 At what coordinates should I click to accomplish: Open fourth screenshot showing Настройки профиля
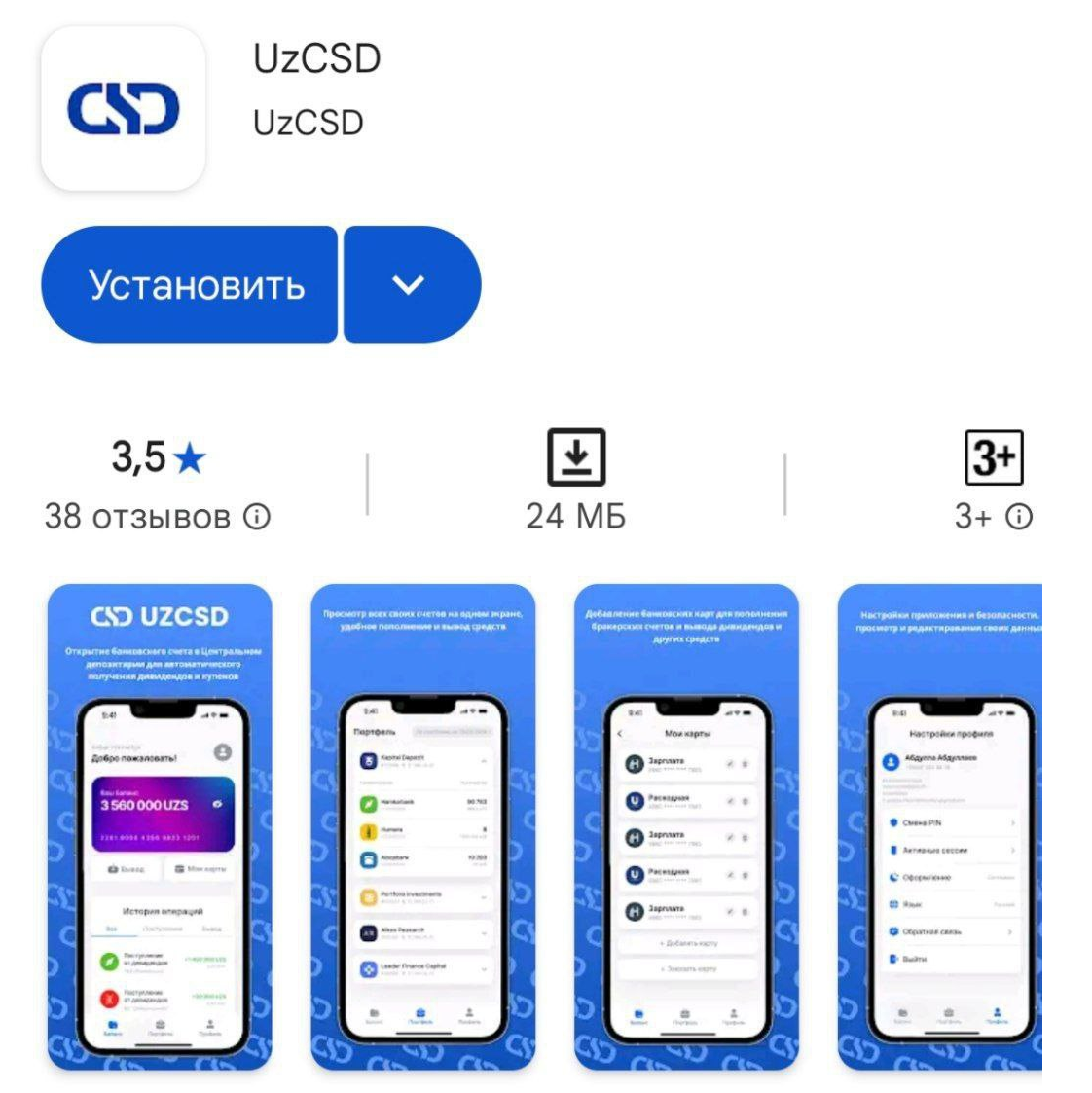tap(939, 827)
